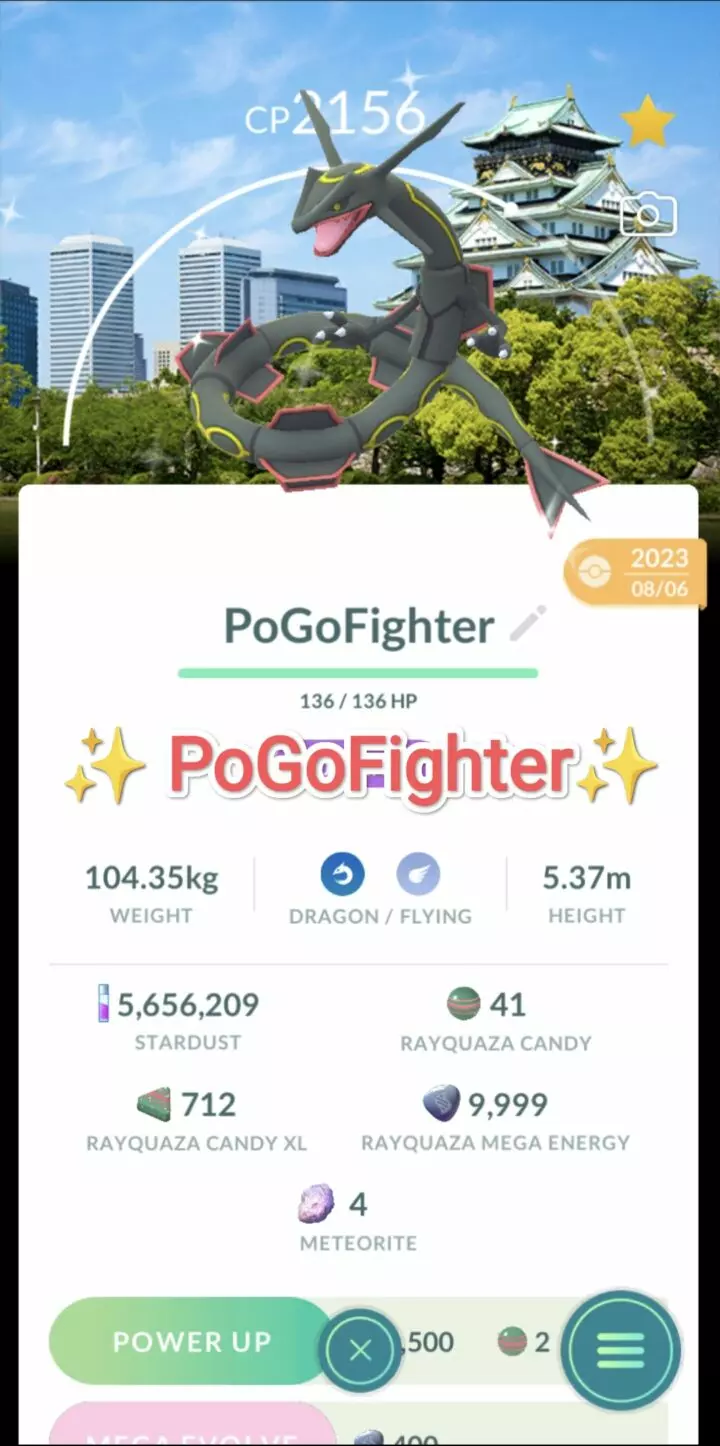The height and width of the screenshot is (1446, 720).
Task: Tap the Rayquaza Mega Energy icon
Action: (444, 1104)
